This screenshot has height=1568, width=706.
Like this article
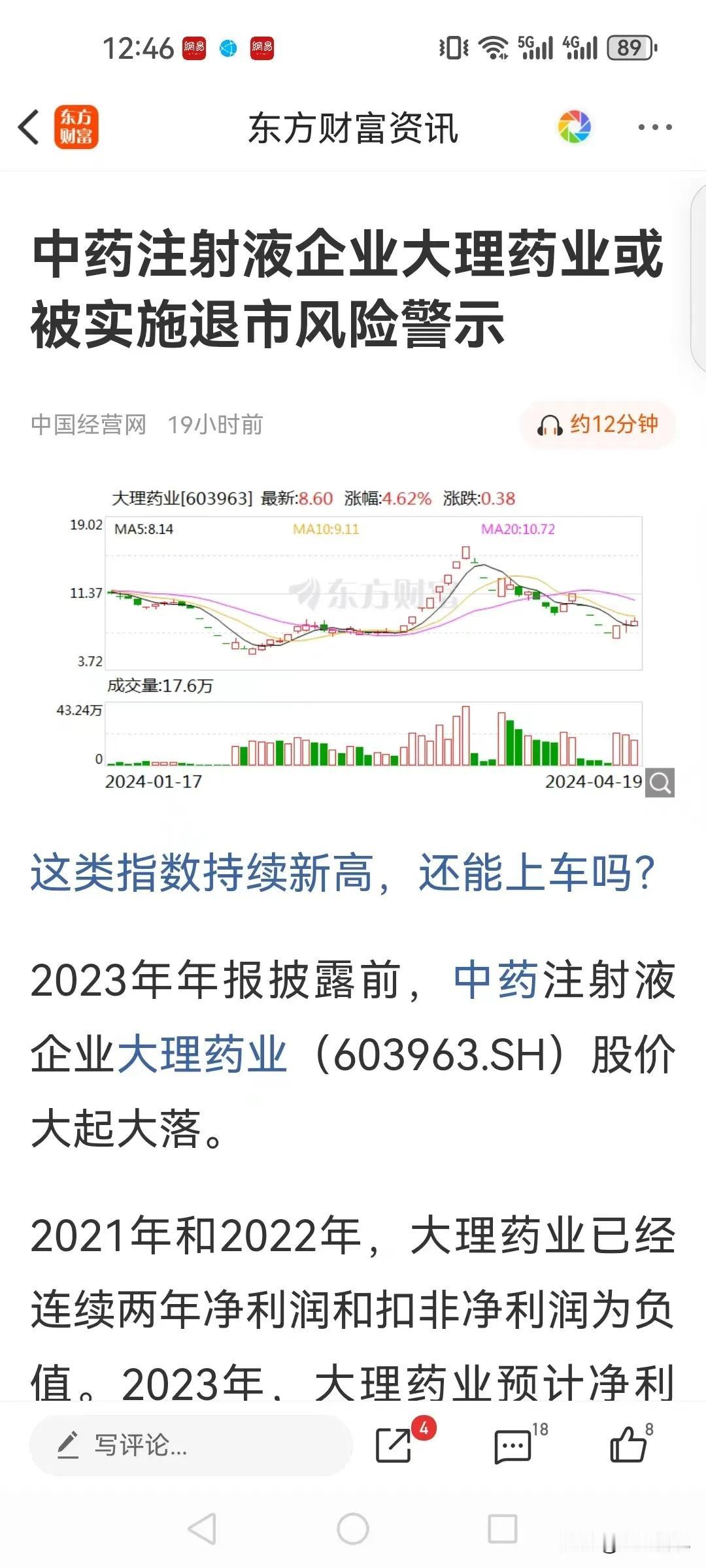pos(628,1445)
